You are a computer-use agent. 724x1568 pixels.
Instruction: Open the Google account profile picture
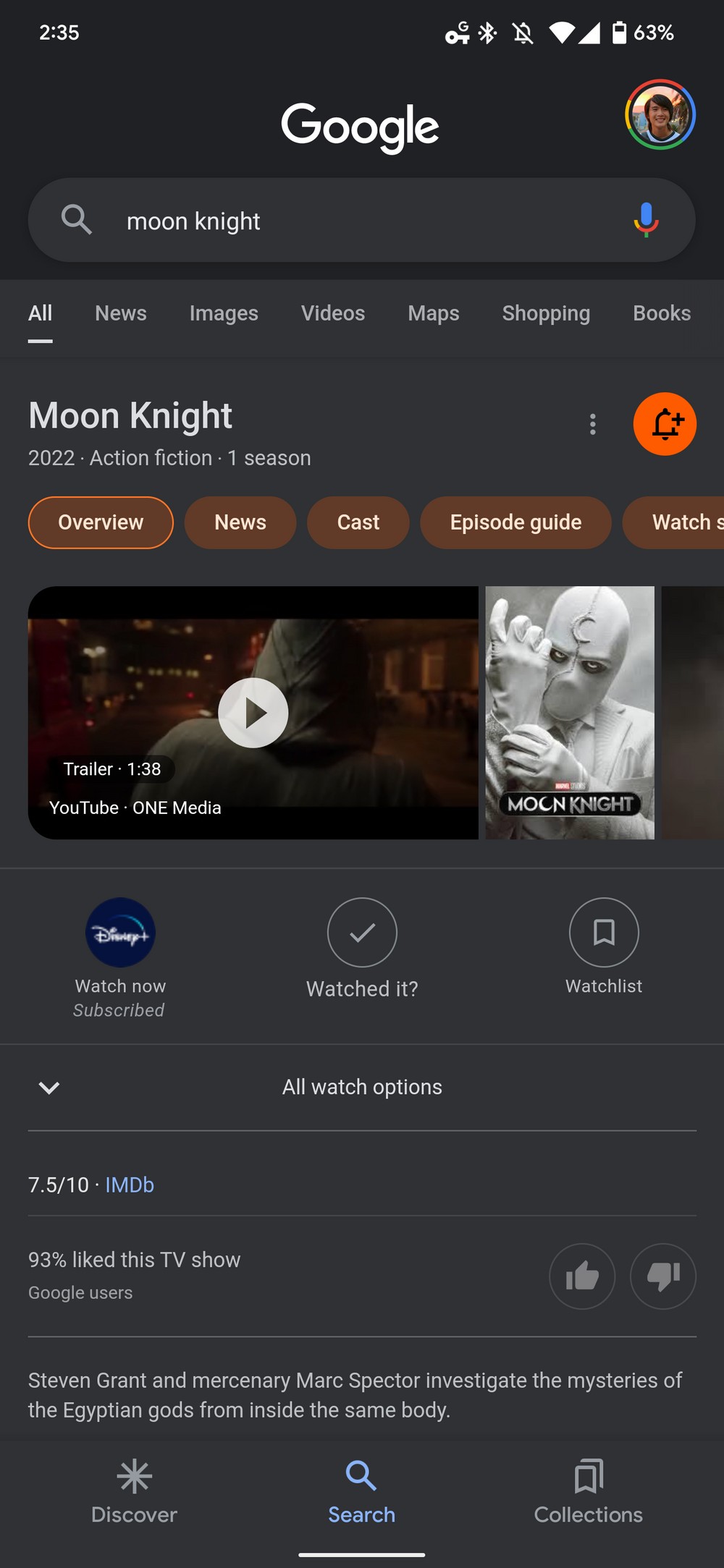(x=660, y=114)
